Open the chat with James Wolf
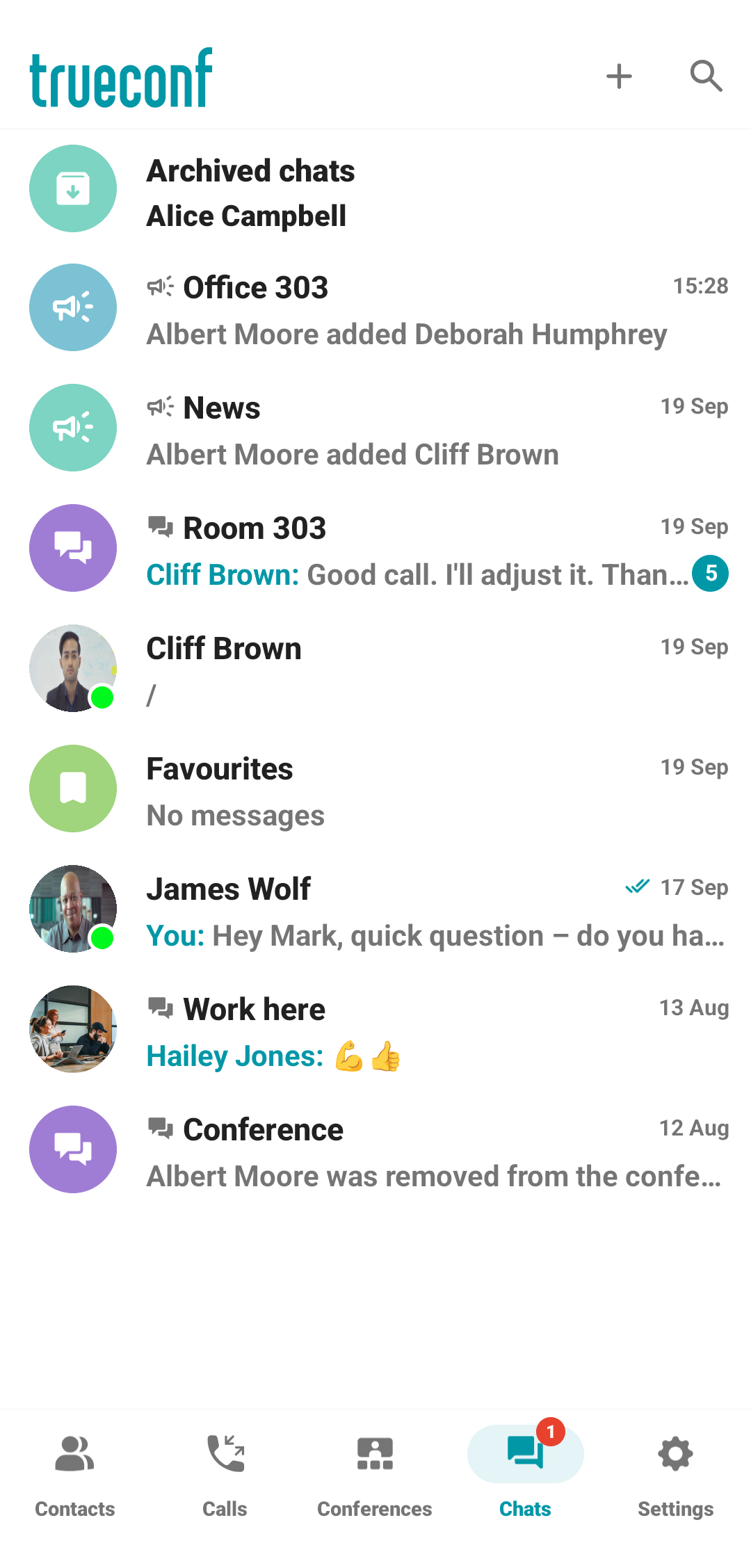This screenshot has width=751, height=1568. (x=375, y=910)
